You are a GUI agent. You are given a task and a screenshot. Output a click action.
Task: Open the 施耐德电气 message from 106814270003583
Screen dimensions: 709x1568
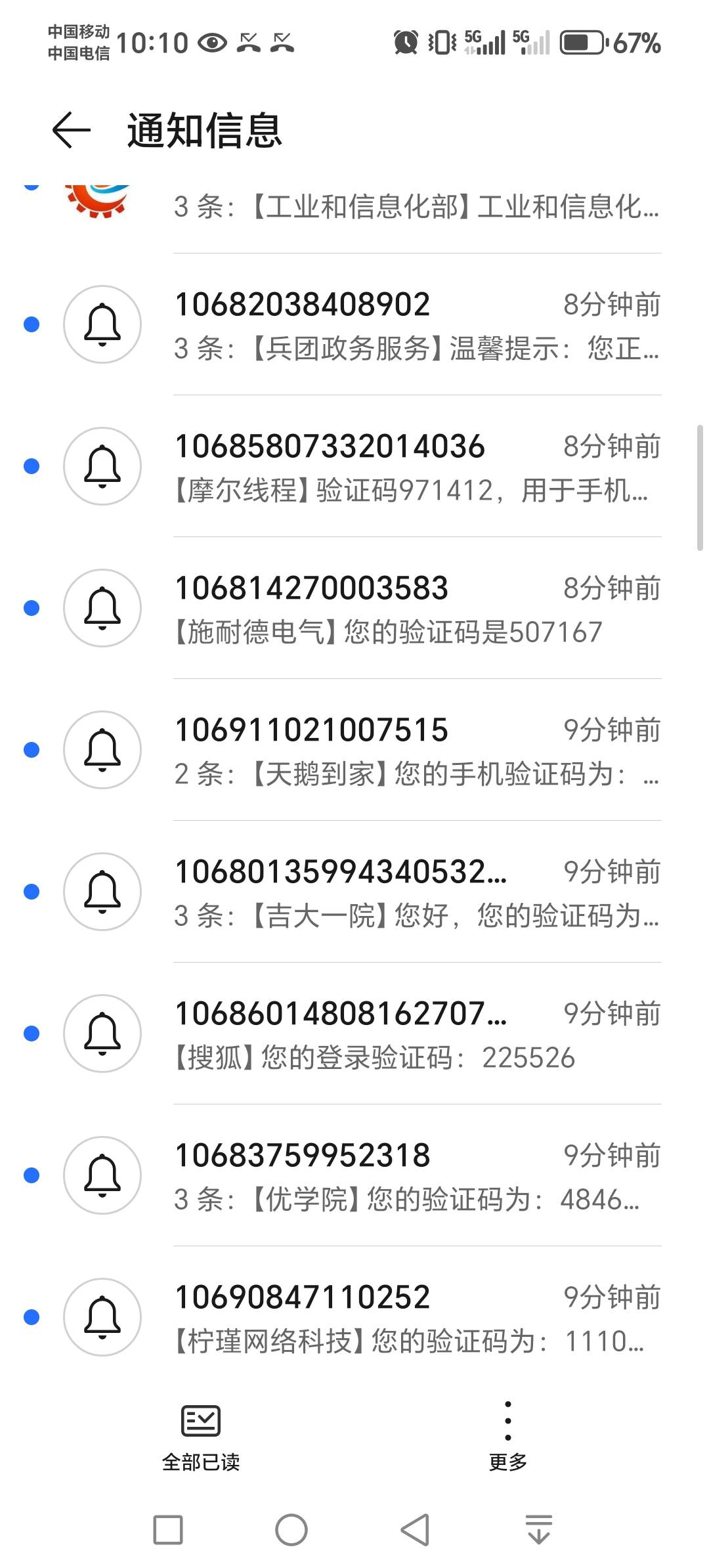[x=354, y=609]
